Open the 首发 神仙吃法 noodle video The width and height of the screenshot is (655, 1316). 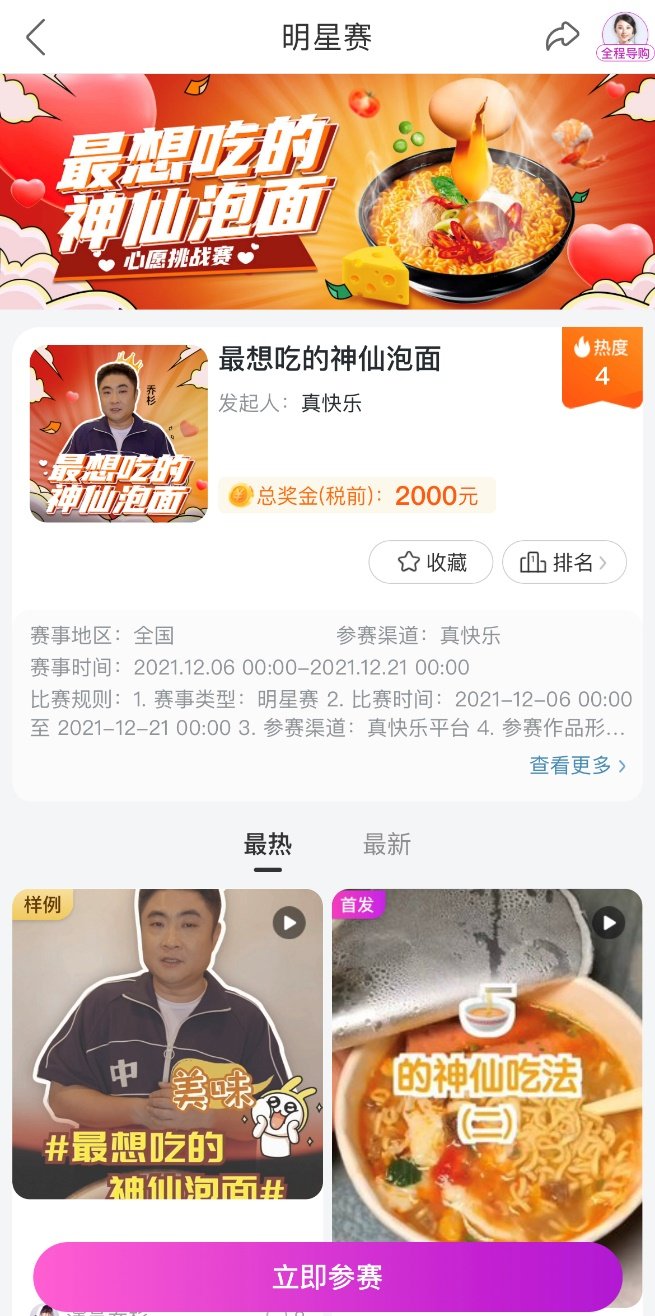[x=487, y=1060]
